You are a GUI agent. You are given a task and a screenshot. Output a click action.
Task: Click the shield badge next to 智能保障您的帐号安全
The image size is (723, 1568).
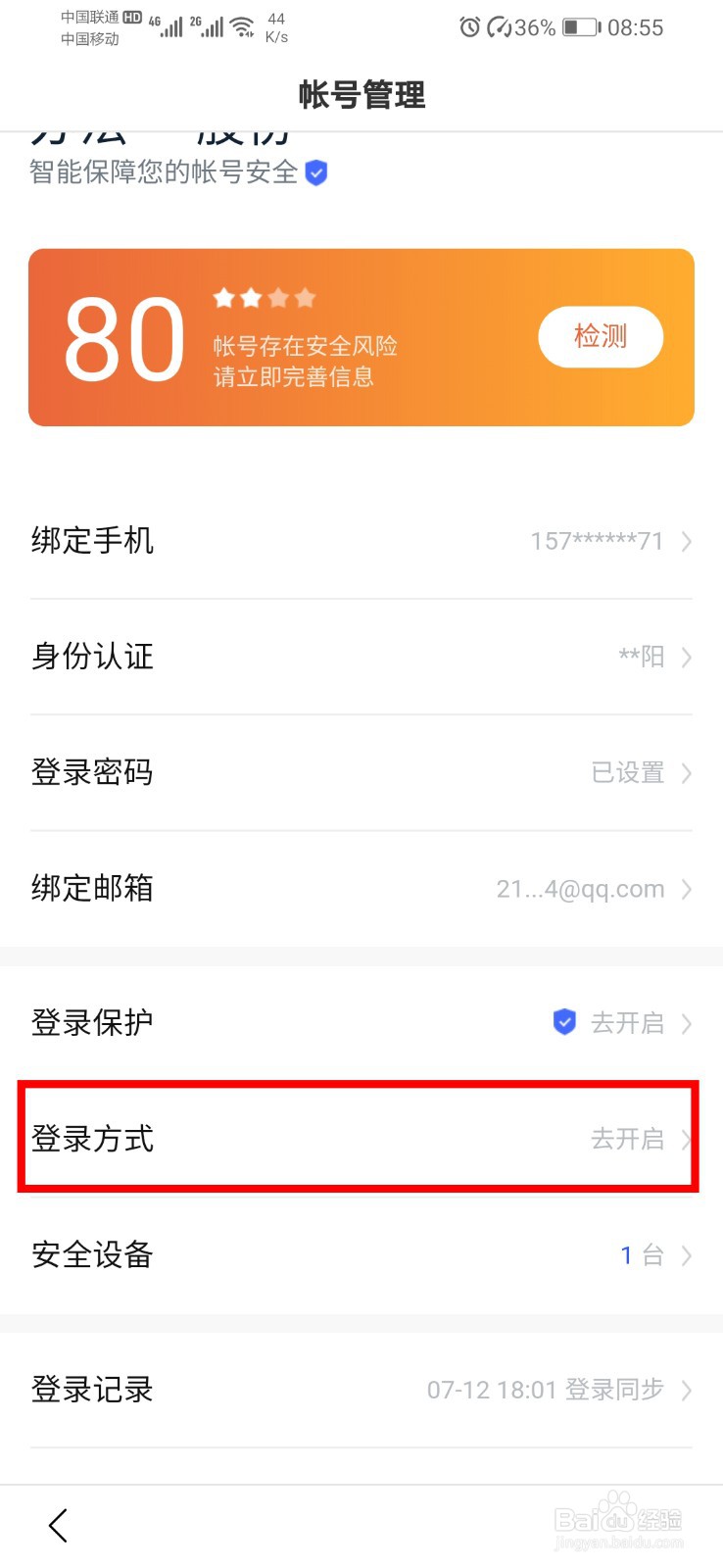[x=314, y=172]
